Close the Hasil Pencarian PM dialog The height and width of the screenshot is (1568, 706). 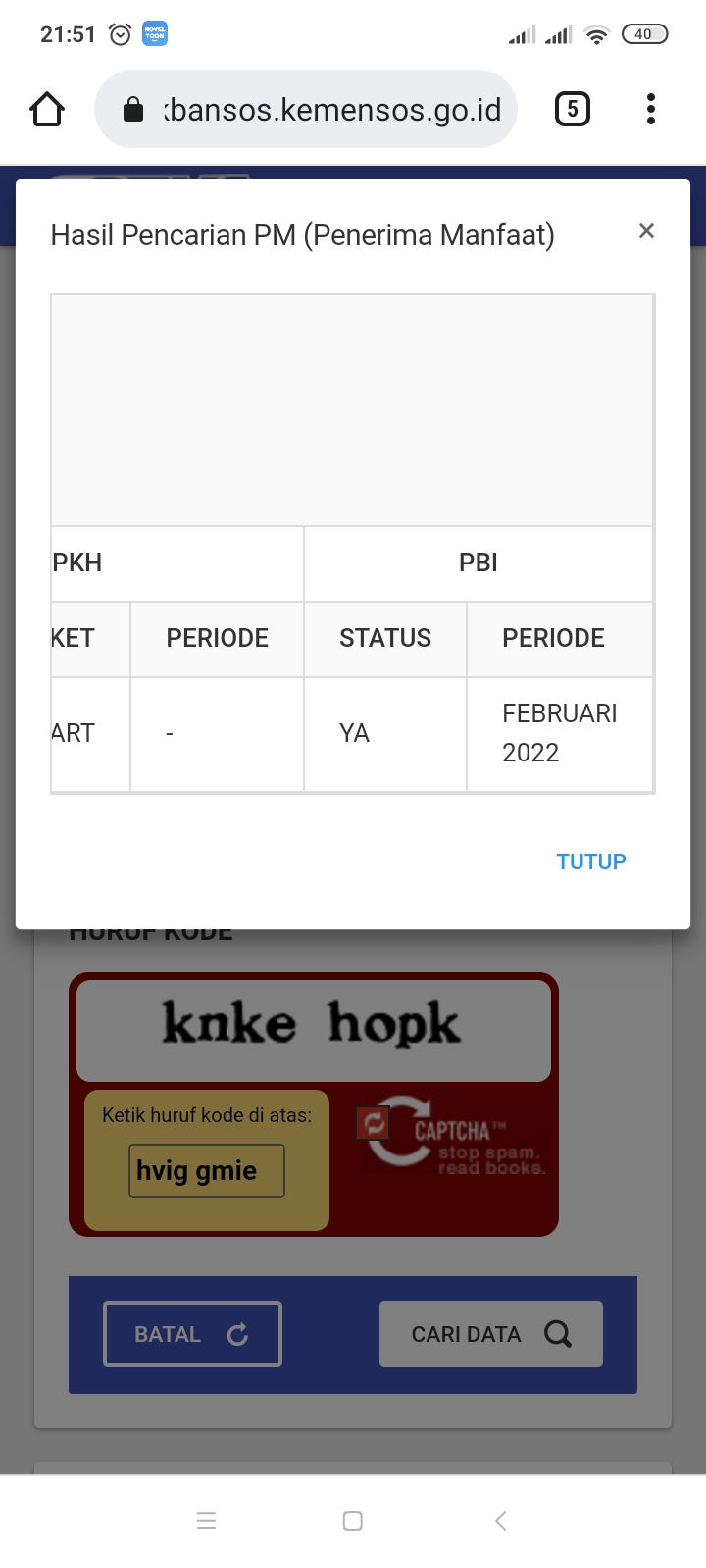646,231
